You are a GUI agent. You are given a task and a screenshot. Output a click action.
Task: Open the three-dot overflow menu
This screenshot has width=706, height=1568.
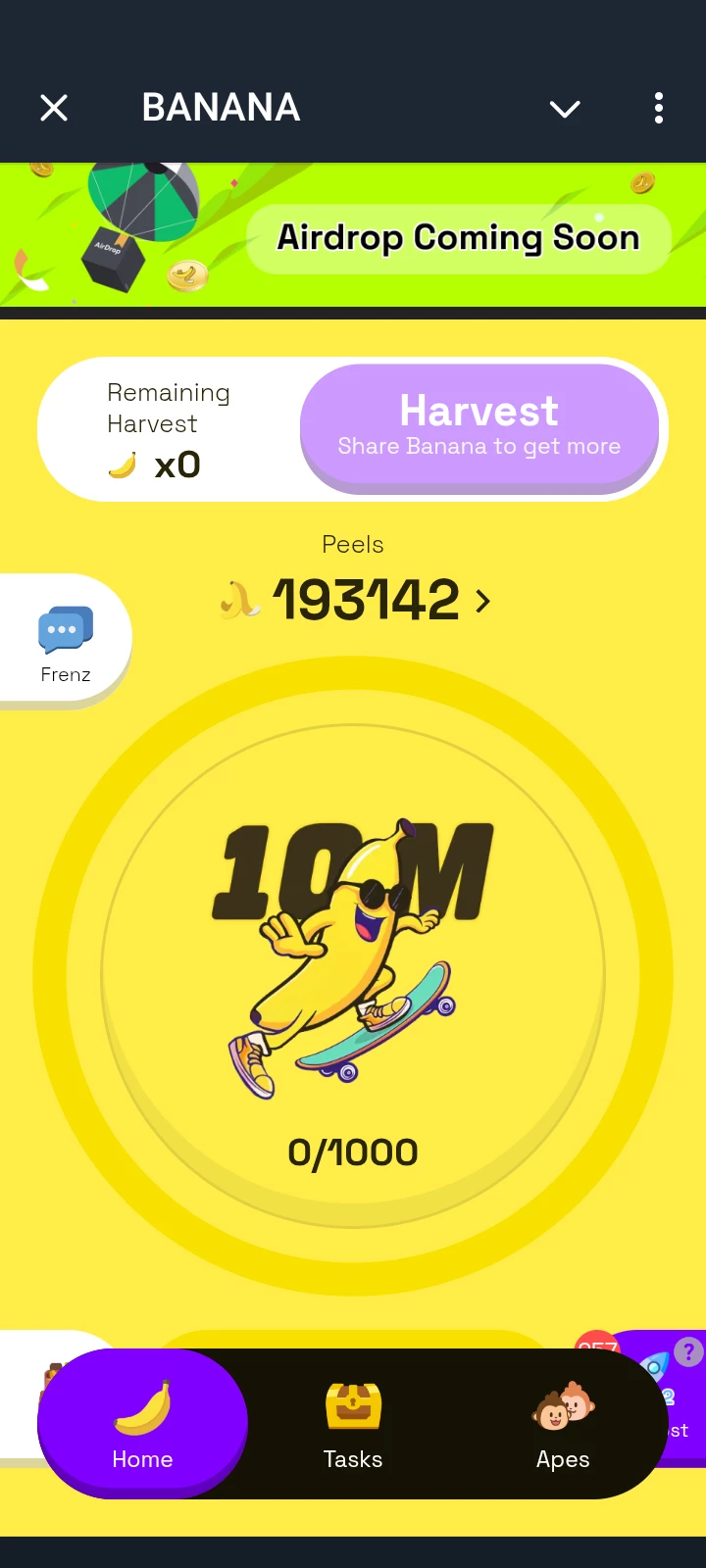pyautogui.click(x=659, y=108)
